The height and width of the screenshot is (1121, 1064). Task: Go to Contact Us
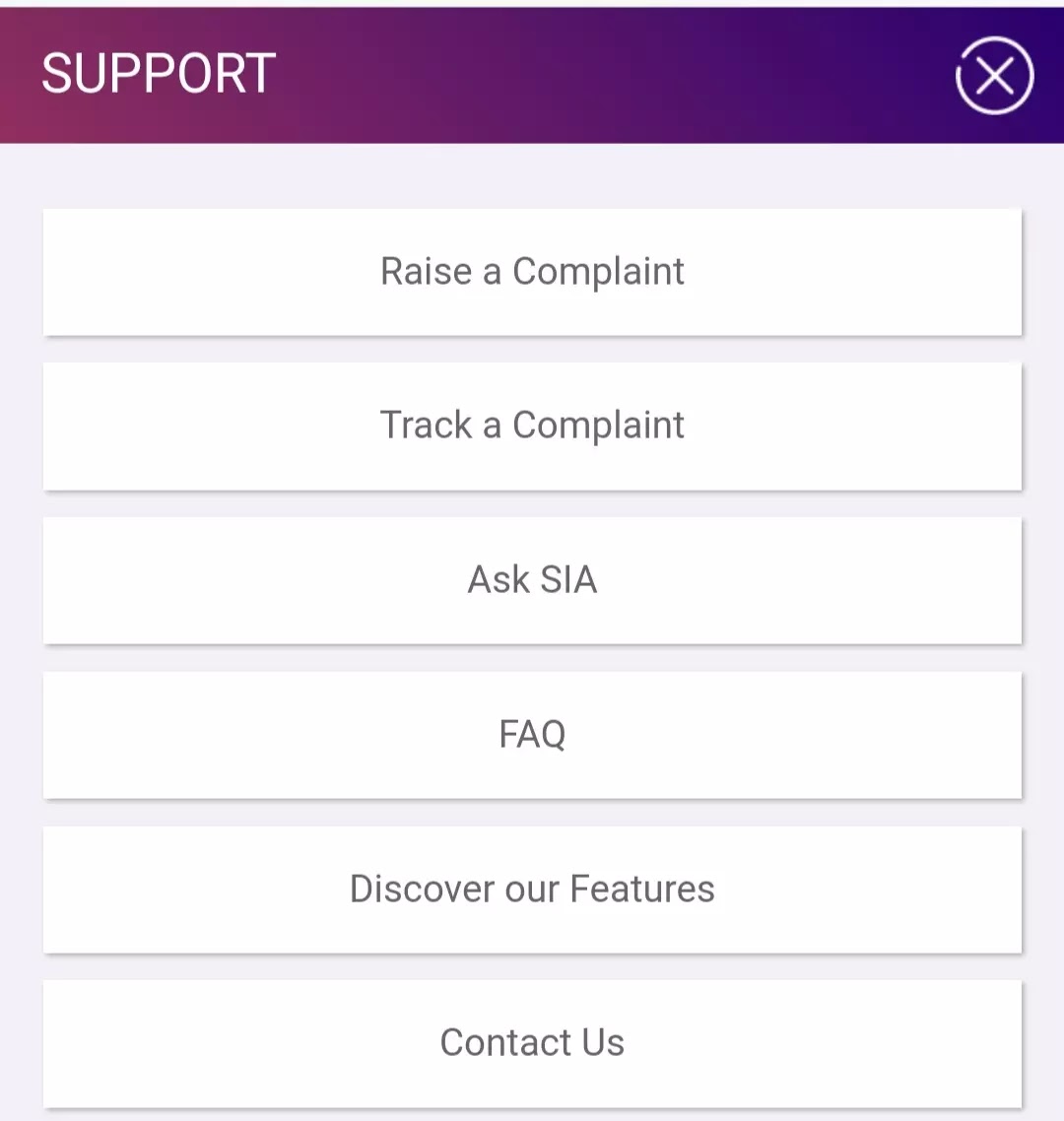[x=532, y=1044]
